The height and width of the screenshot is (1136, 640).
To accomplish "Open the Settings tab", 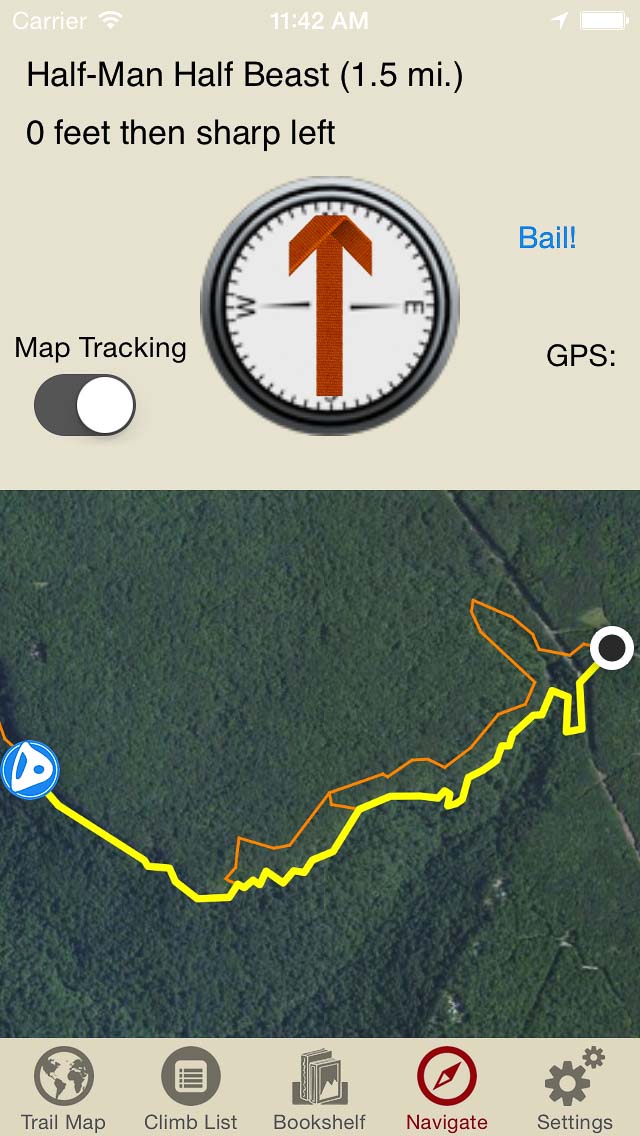I will [x=575, y=1089].
